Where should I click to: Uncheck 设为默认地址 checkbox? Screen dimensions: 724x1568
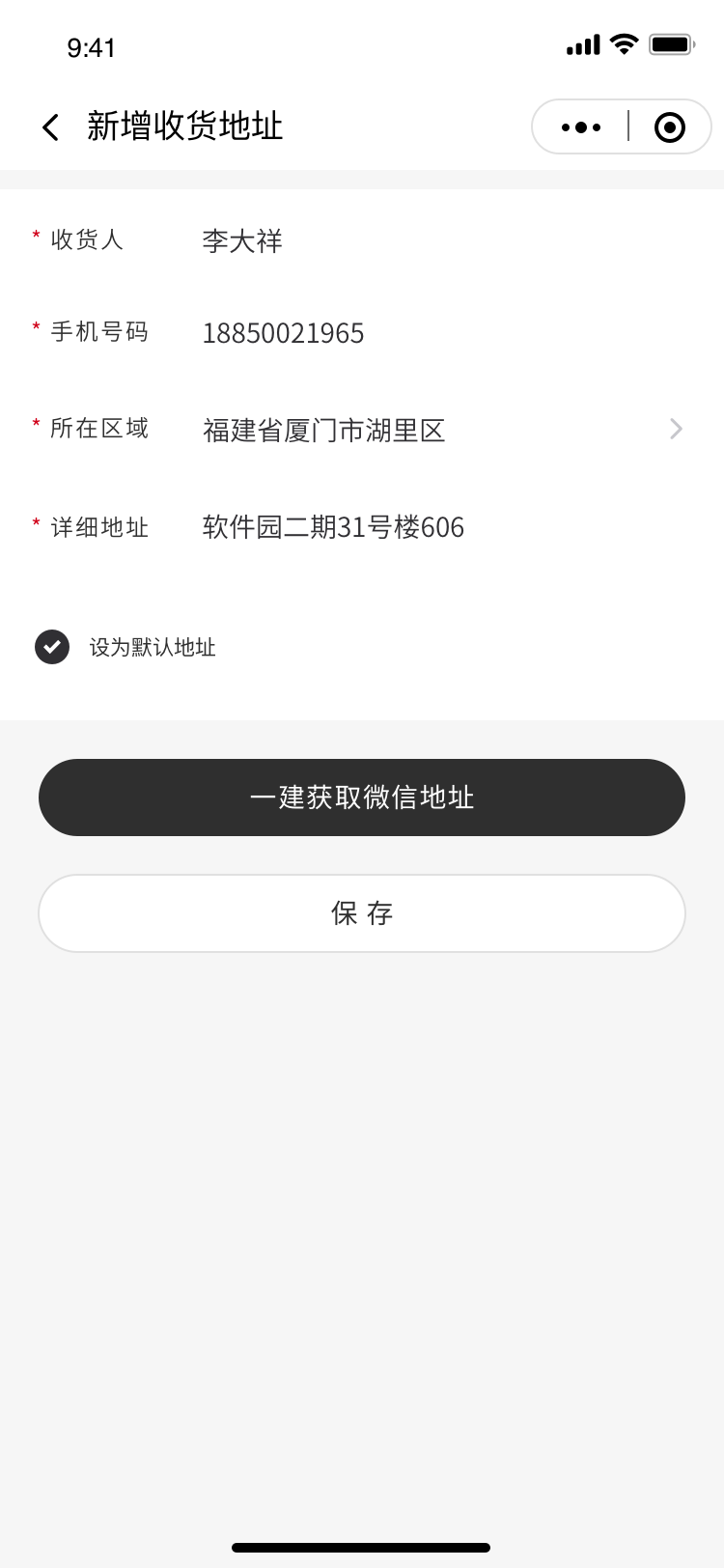tap(52, 647)
